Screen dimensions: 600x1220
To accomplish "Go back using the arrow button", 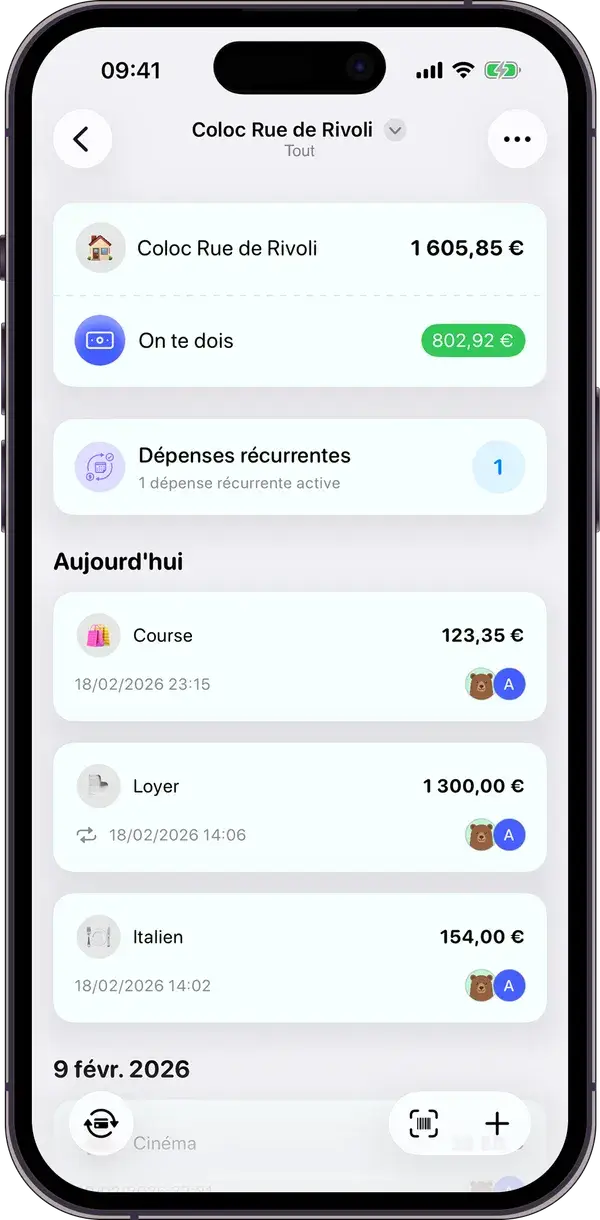I will click(x=82, y=139).
